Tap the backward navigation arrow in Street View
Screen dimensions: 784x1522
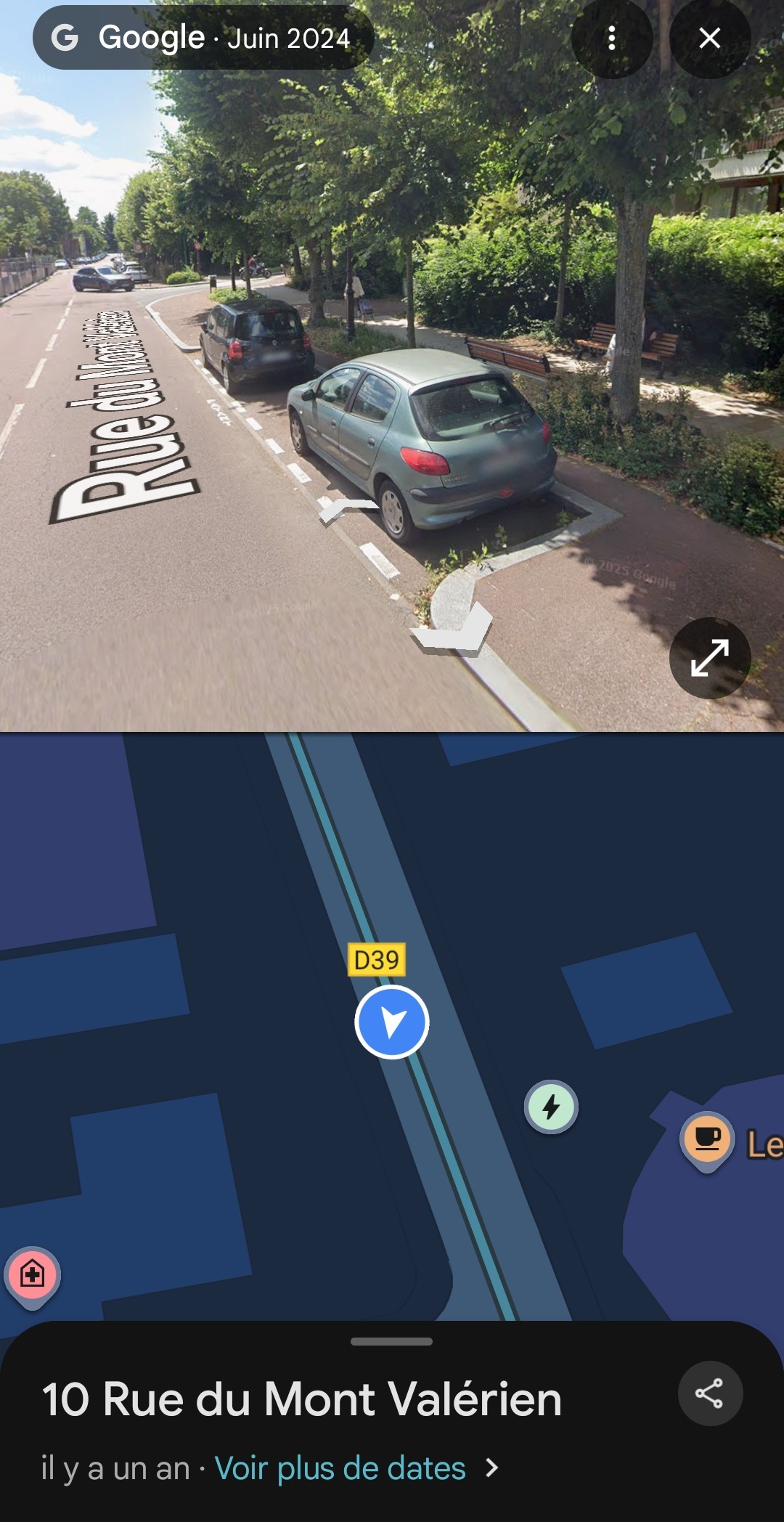point(453,629)
